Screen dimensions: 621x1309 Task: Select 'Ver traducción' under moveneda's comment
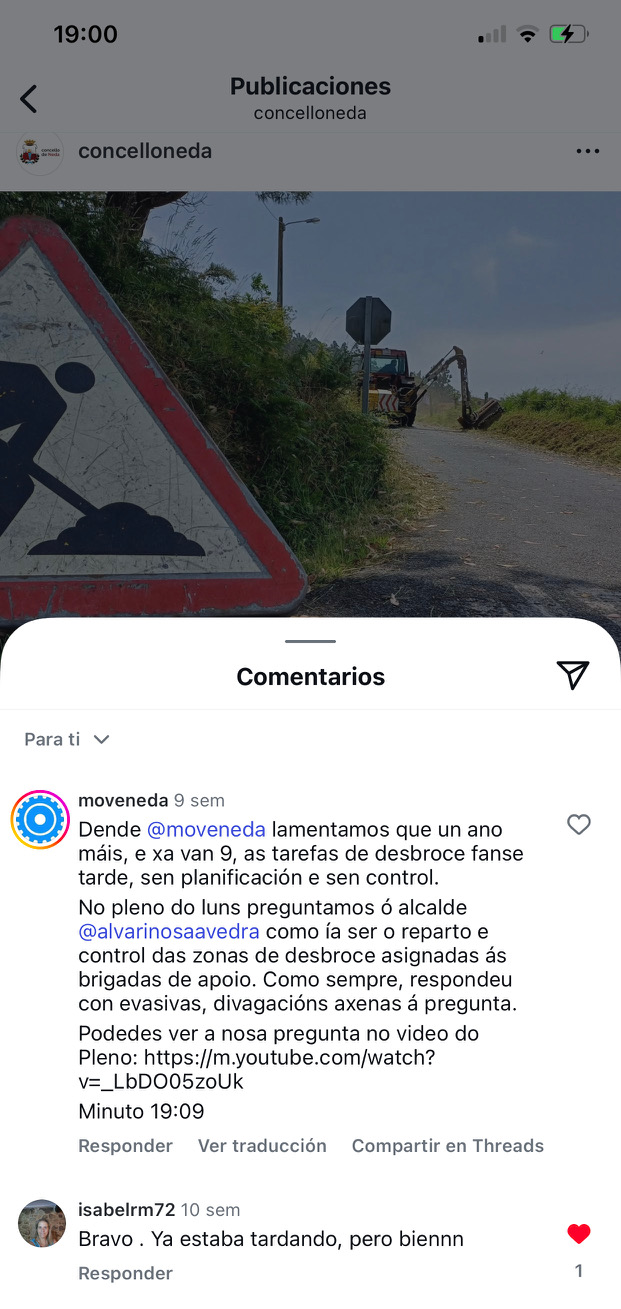[x=262, y=1145]
